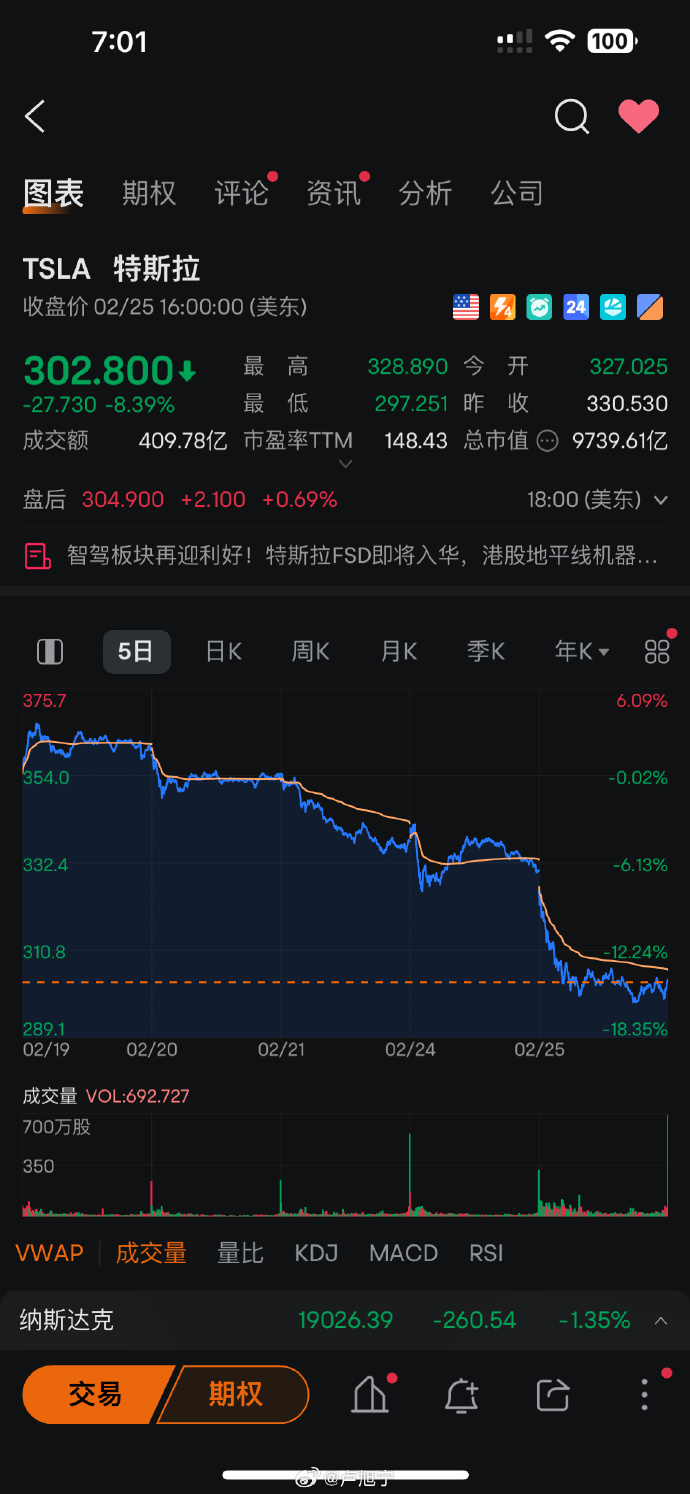Expand the after-hours 18:00 (美东) dropdown
690x1494 pixels.
[598, 499]
